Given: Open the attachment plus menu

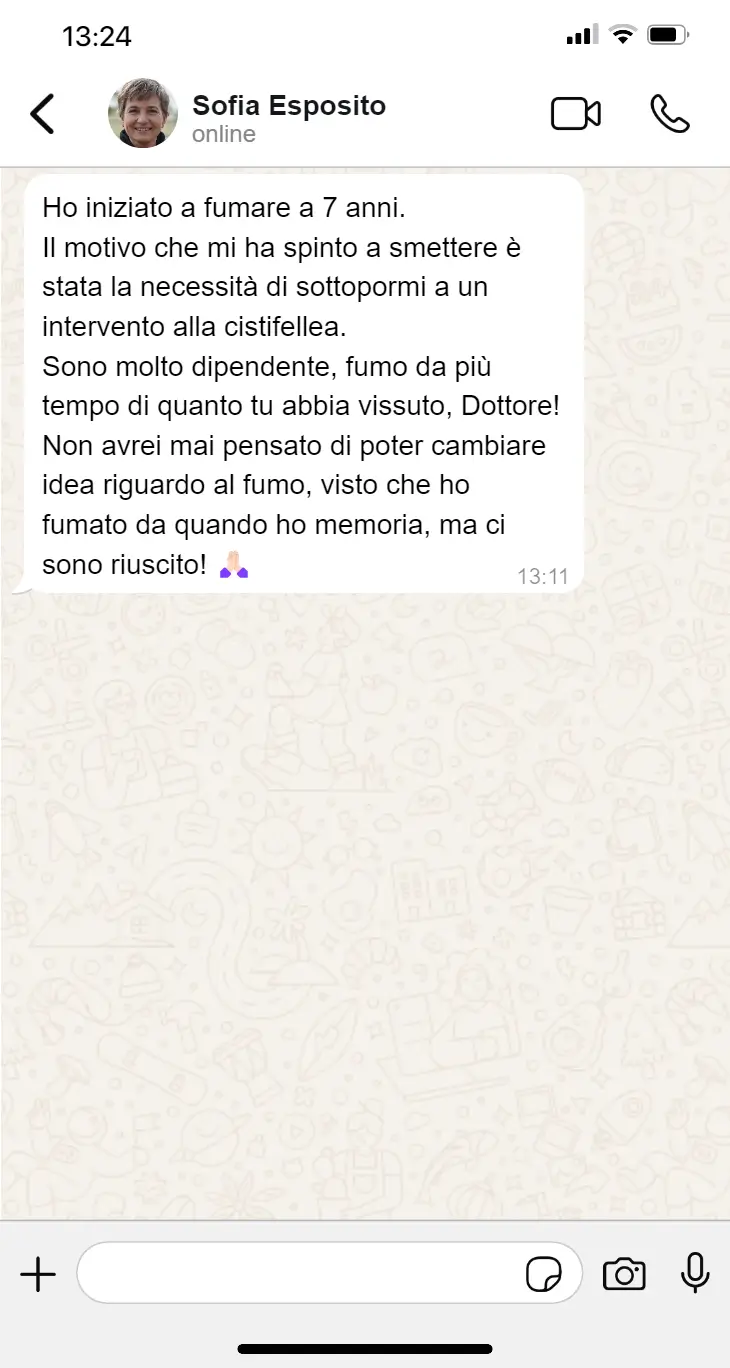Looking at the screenshot, I should click(38, 1275).
